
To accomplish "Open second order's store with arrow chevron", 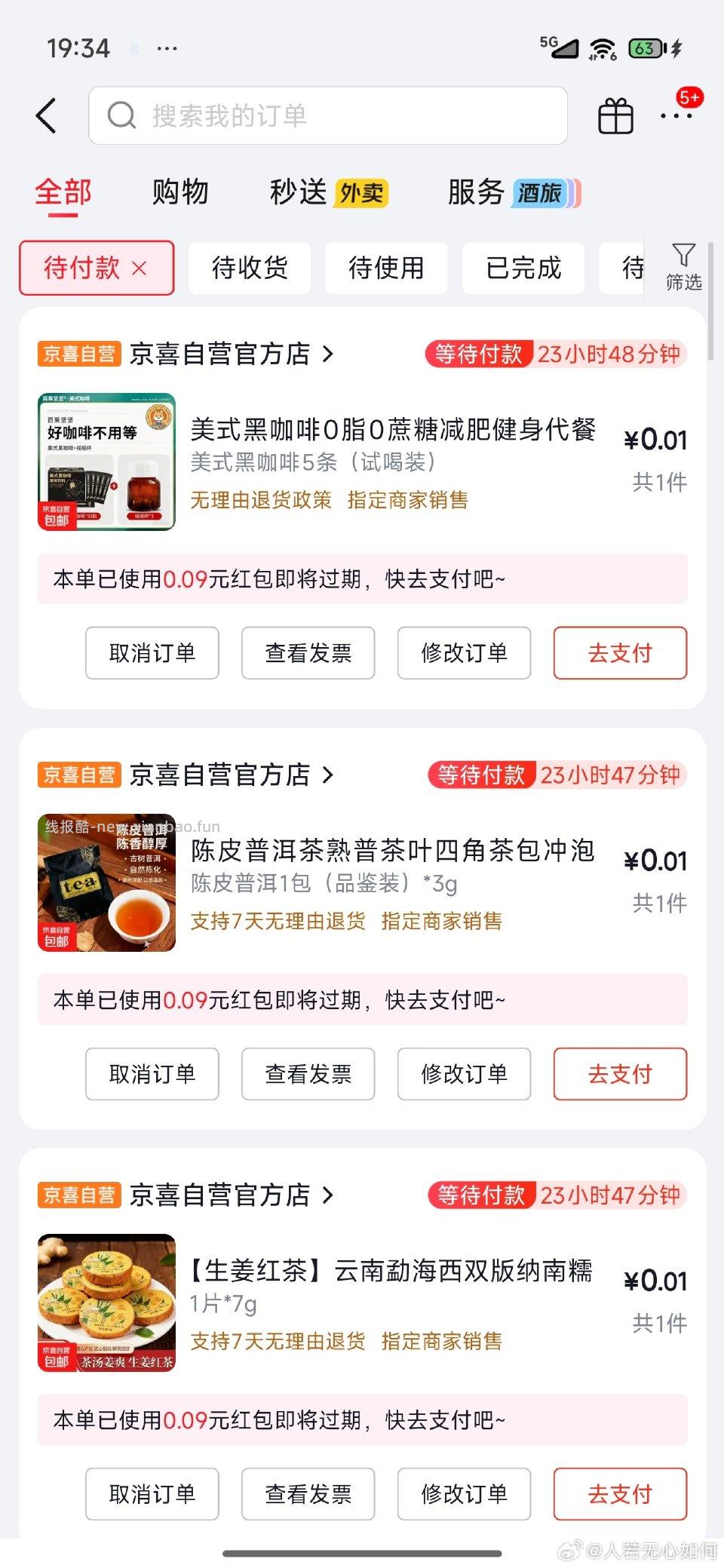I will pos(328,775).
